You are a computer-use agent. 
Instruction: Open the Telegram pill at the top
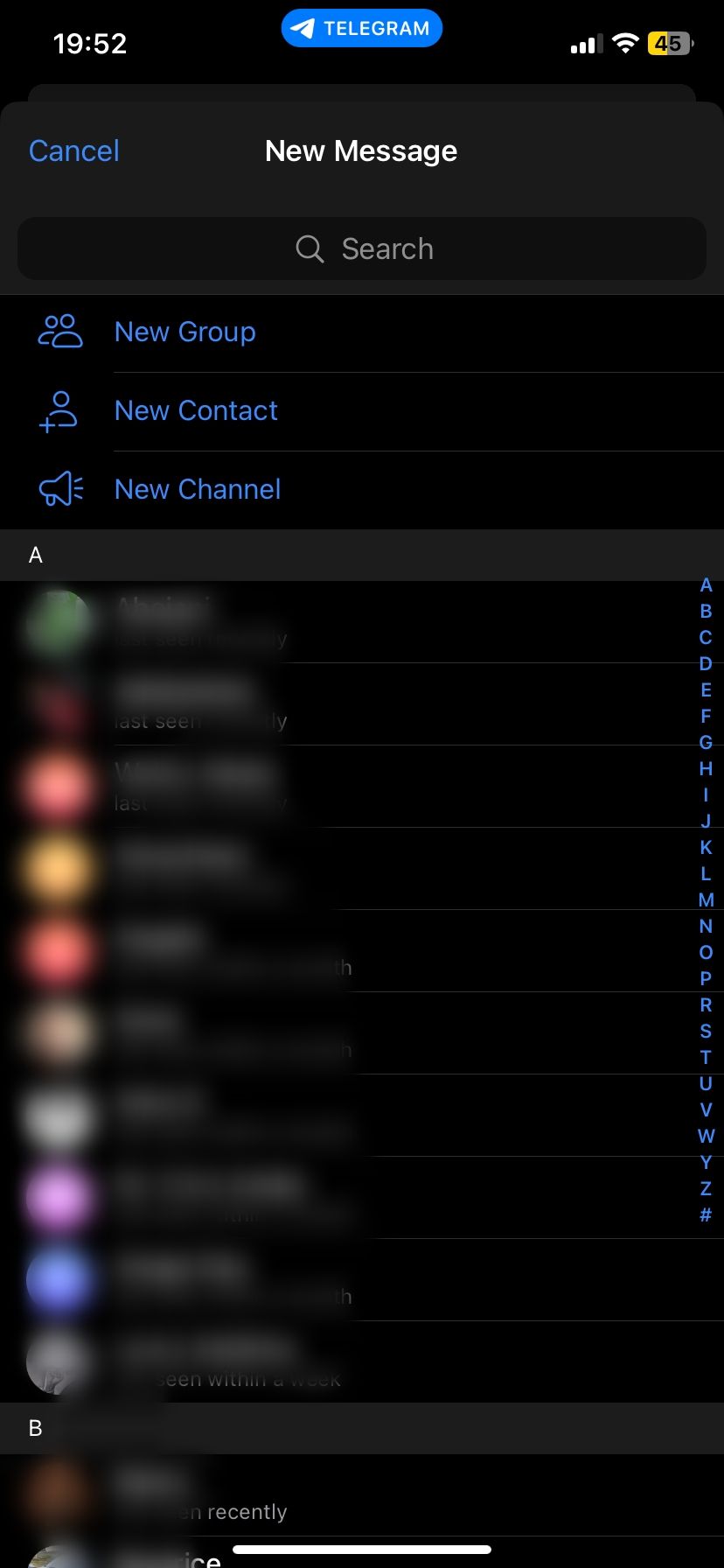point(361,27)
